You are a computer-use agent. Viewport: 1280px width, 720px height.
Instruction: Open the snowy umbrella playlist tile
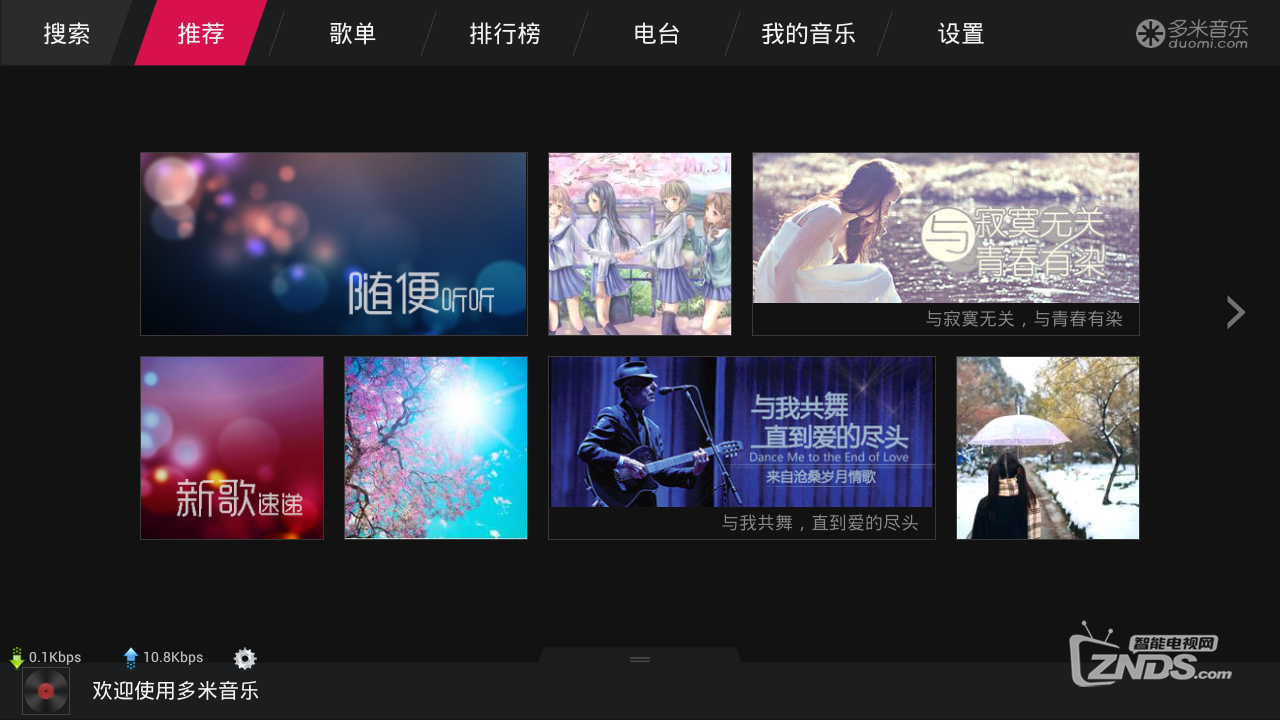tap(1047, 447)
